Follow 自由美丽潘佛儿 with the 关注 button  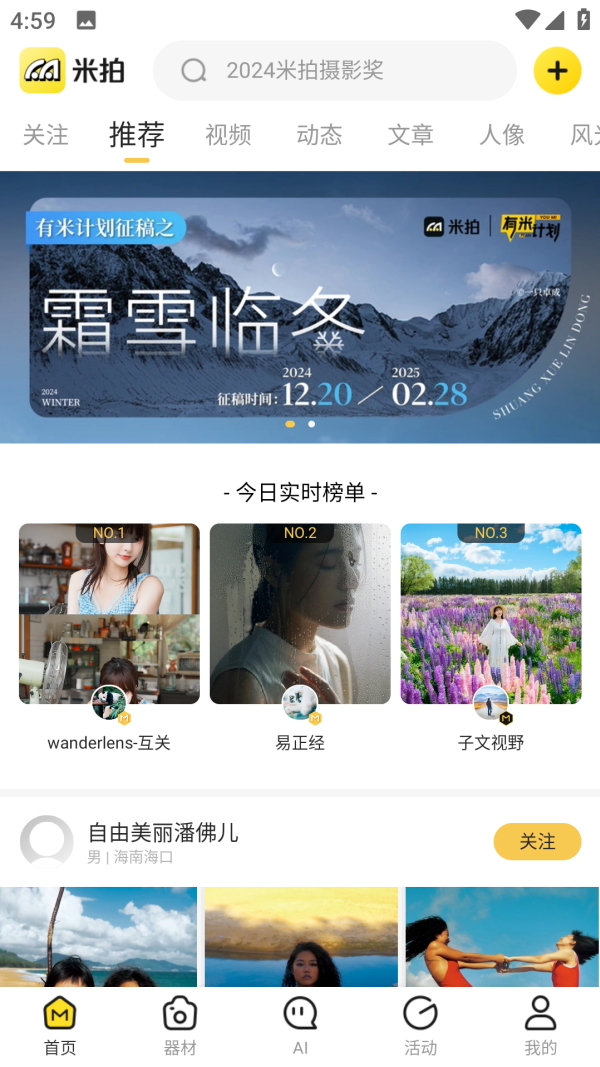(537, 842)
